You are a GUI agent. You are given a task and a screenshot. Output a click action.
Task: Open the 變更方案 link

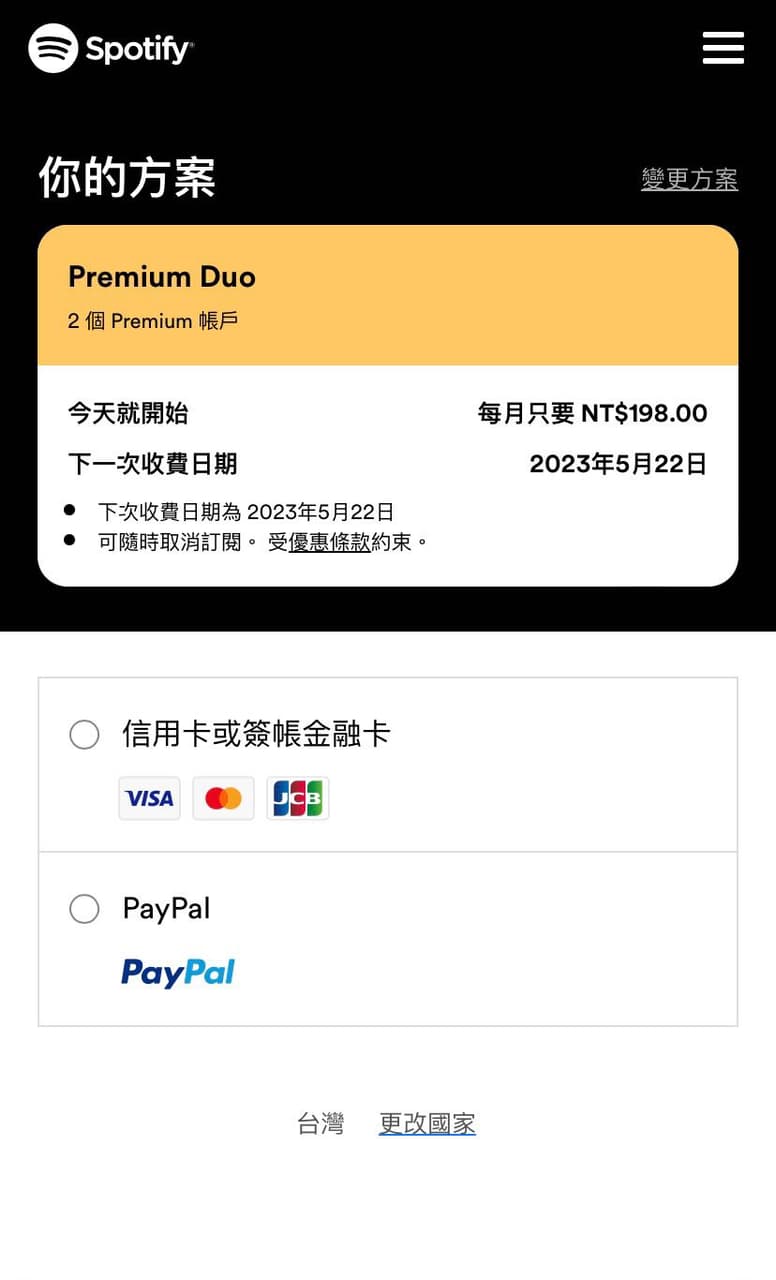[x=689, y=180]
